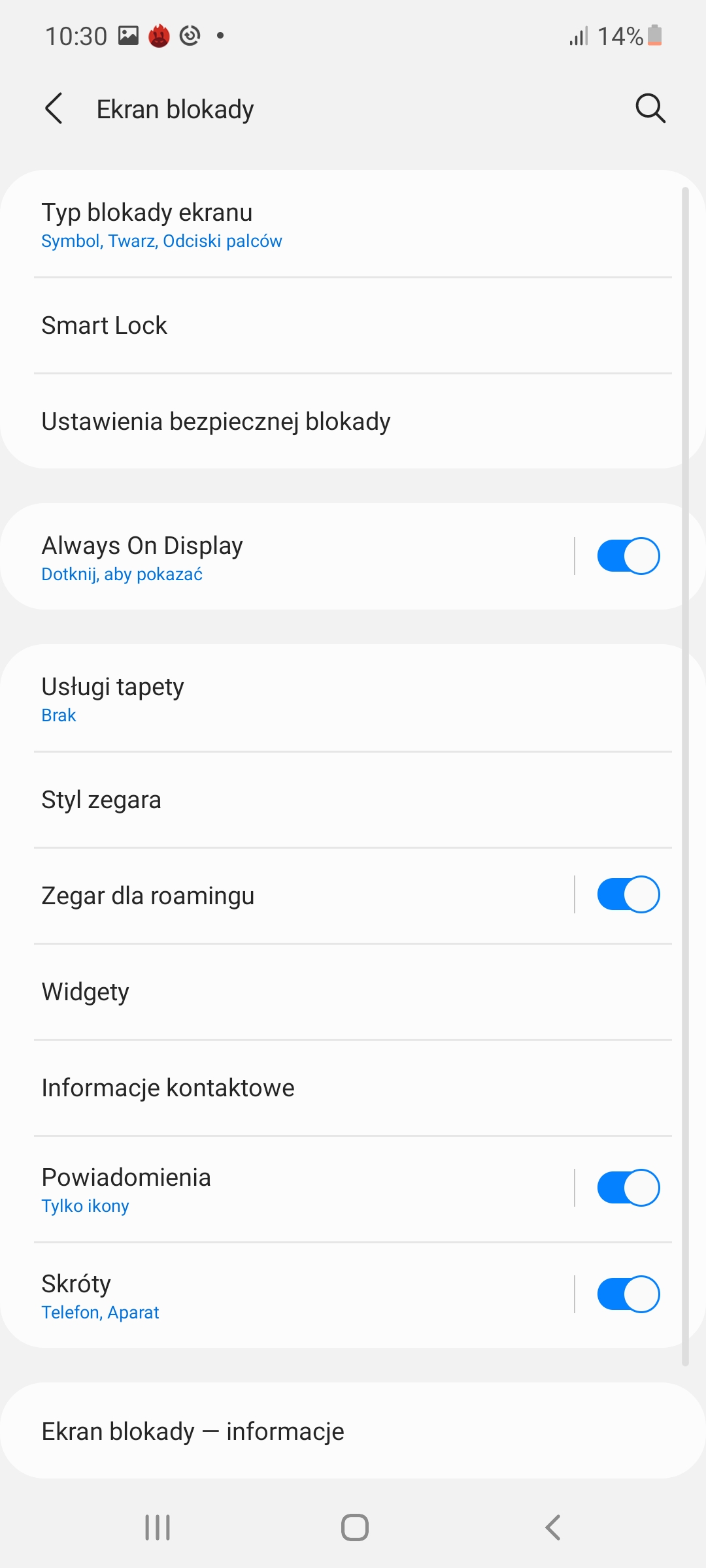Open Styl zegara
706x1568 pixels.
pyautogui.click(x=294, y=800)
